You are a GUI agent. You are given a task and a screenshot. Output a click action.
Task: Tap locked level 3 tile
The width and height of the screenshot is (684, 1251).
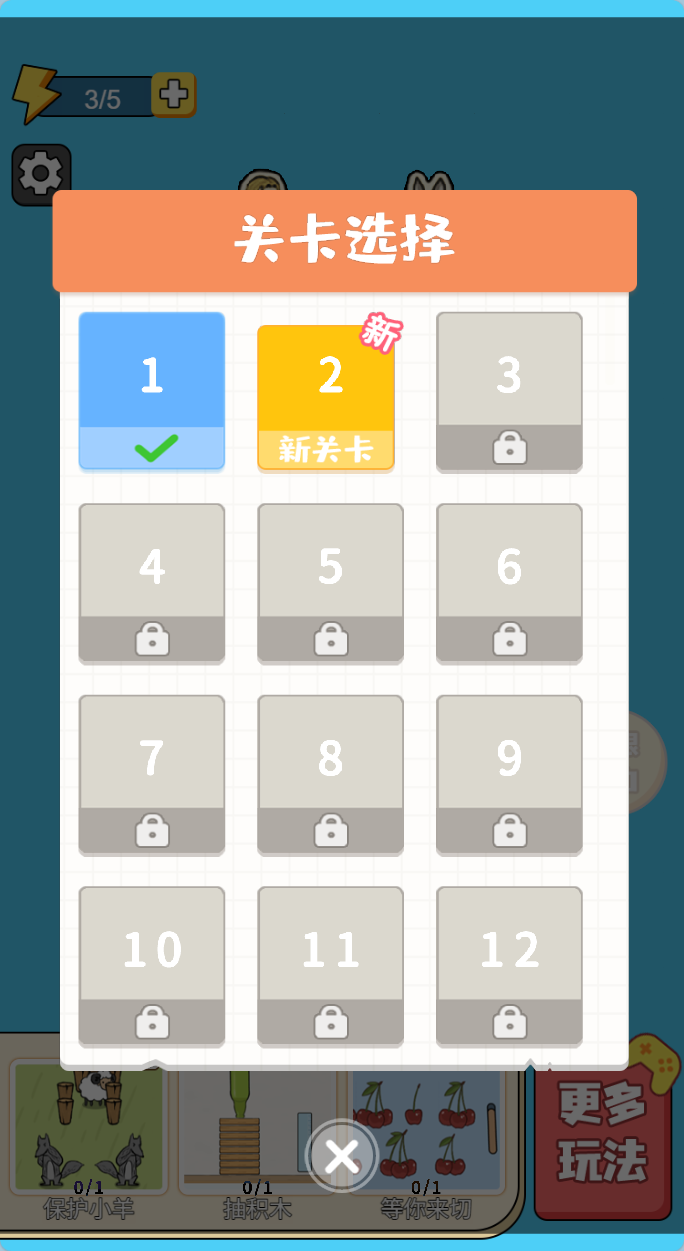pyautogui.click(x=509, y=390)
